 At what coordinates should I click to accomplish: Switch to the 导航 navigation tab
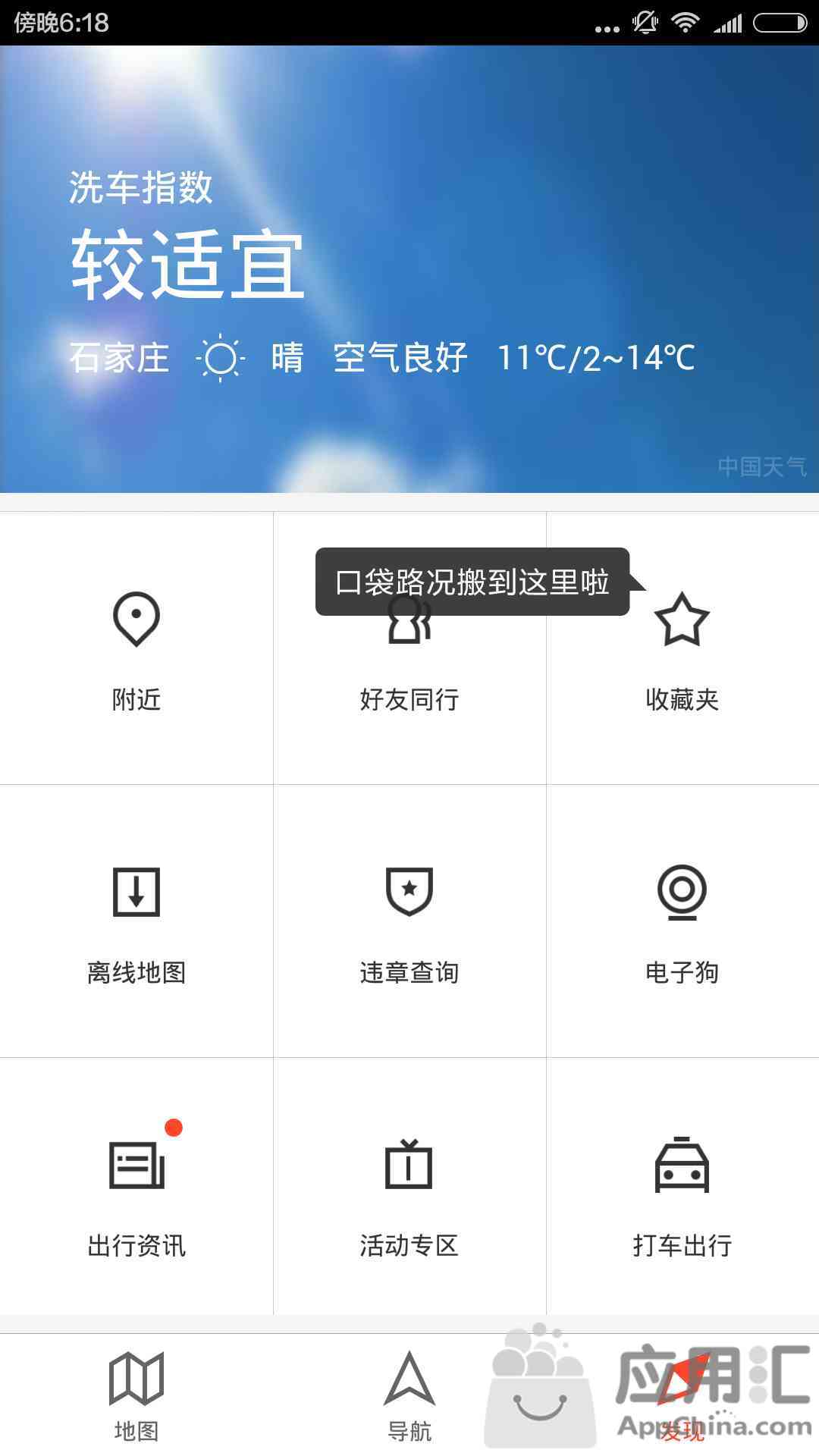(409, 1395)
